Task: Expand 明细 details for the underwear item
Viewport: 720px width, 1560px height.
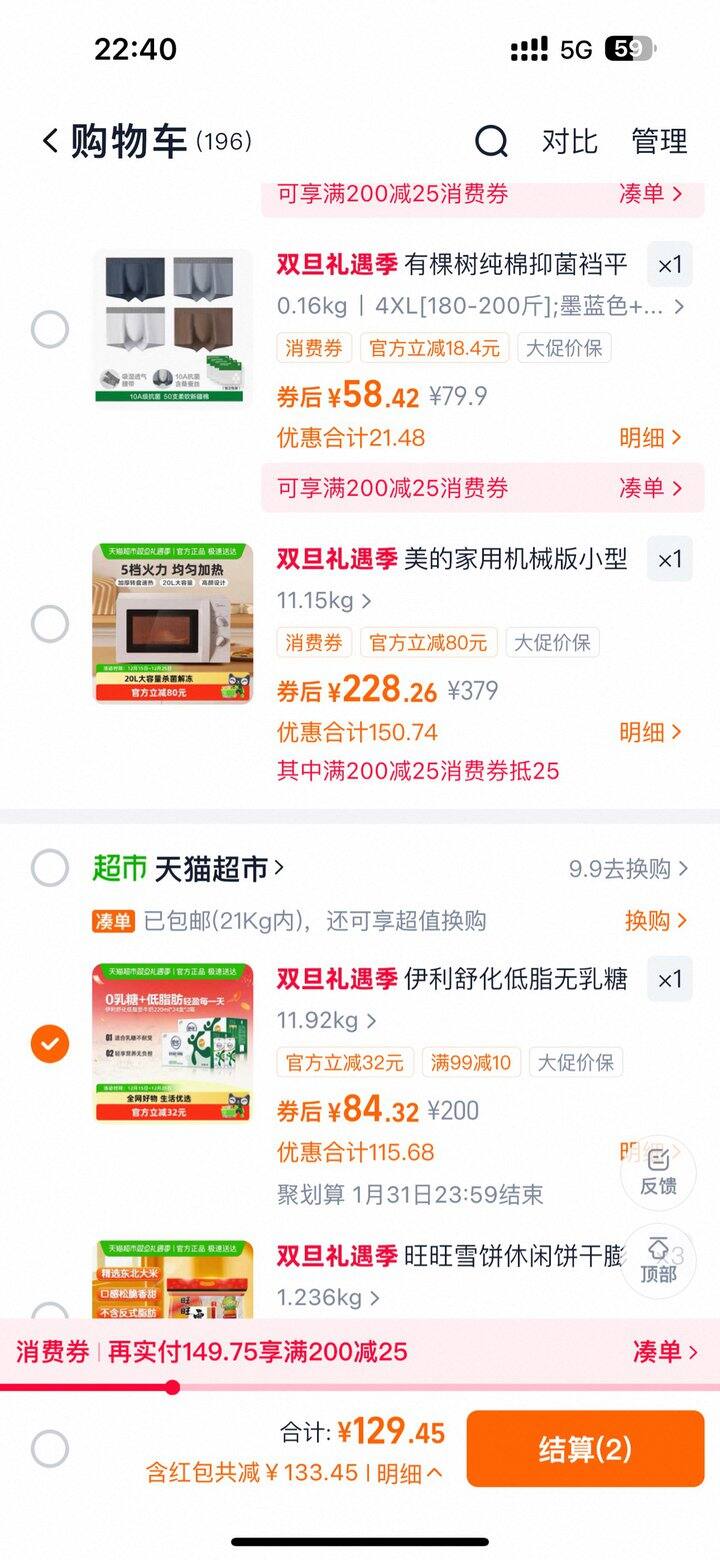Action: click(652, 438)
